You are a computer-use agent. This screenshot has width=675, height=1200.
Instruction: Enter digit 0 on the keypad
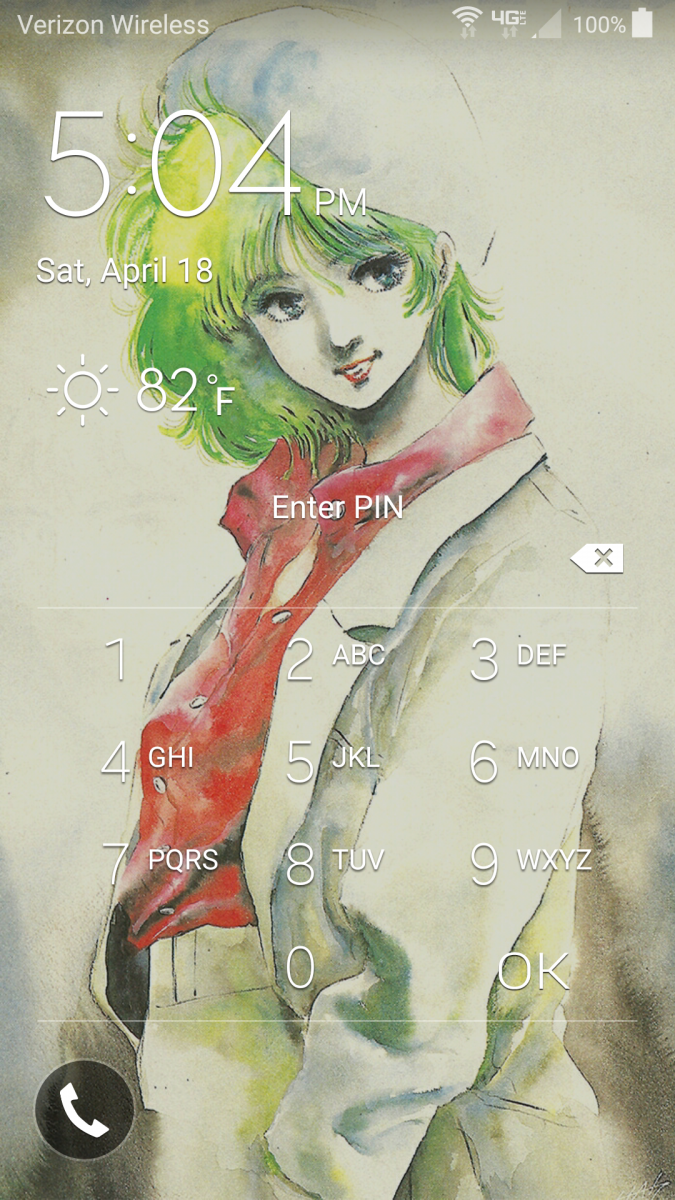pyautogui.click(x=300, y=968)
